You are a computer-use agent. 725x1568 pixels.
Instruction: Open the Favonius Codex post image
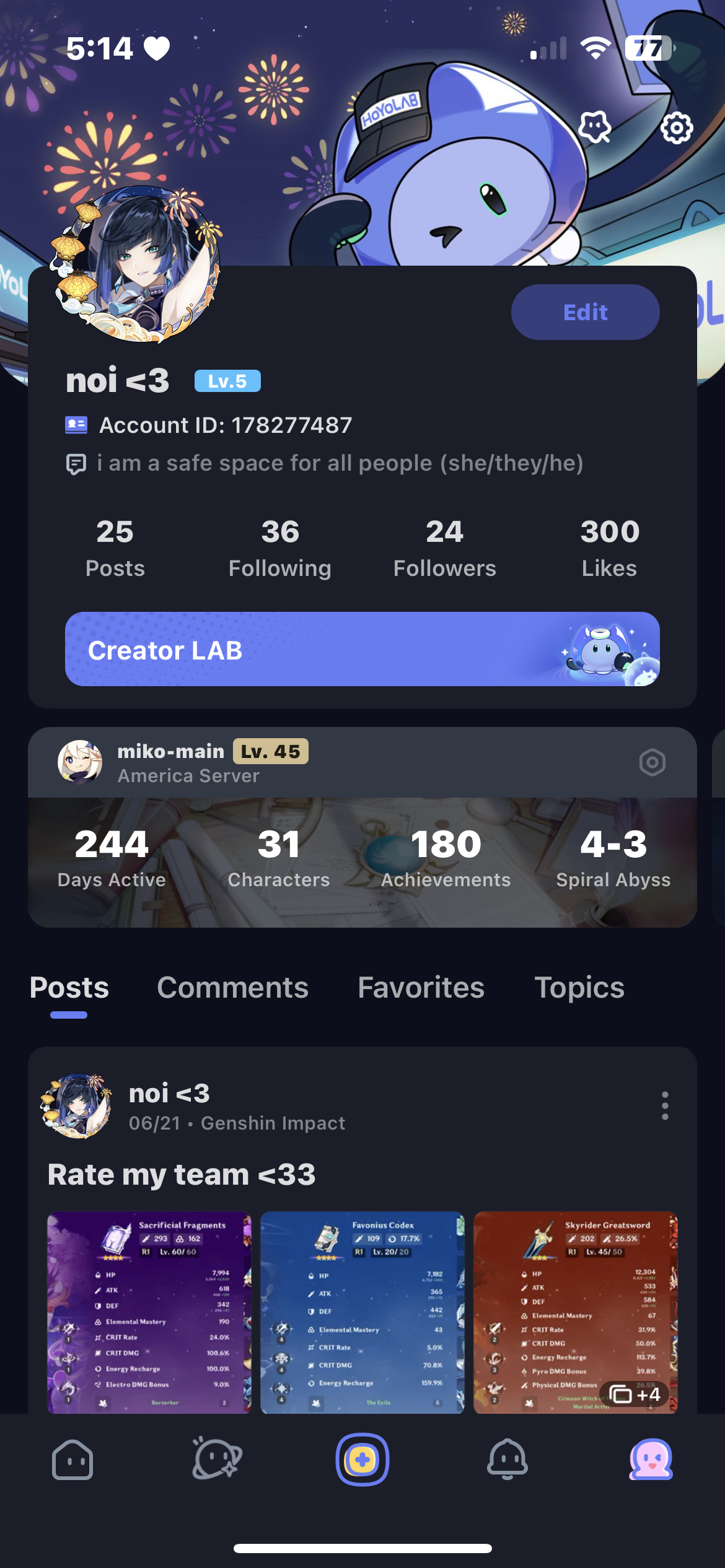362,1312
